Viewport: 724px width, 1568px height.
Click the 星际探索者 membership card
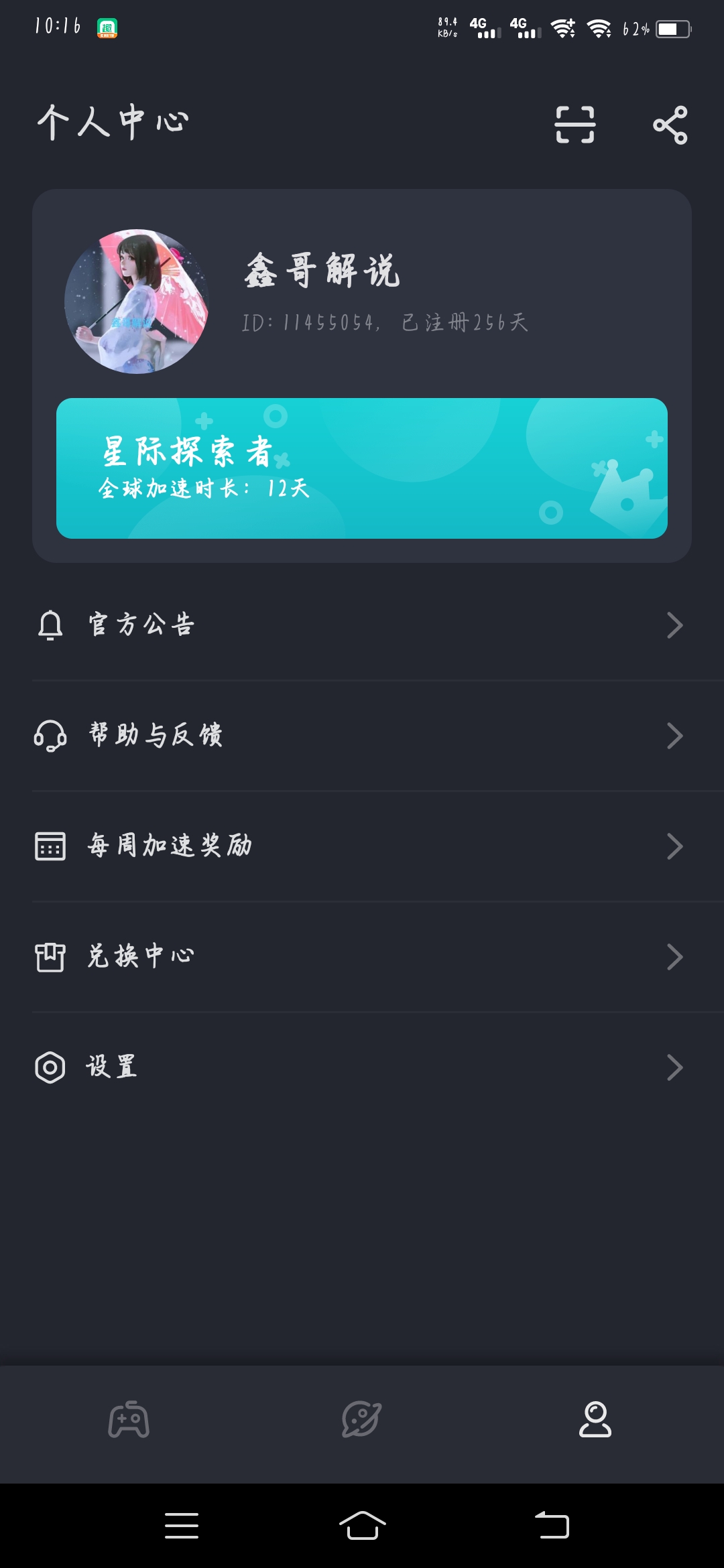click(x=362, y=468)
